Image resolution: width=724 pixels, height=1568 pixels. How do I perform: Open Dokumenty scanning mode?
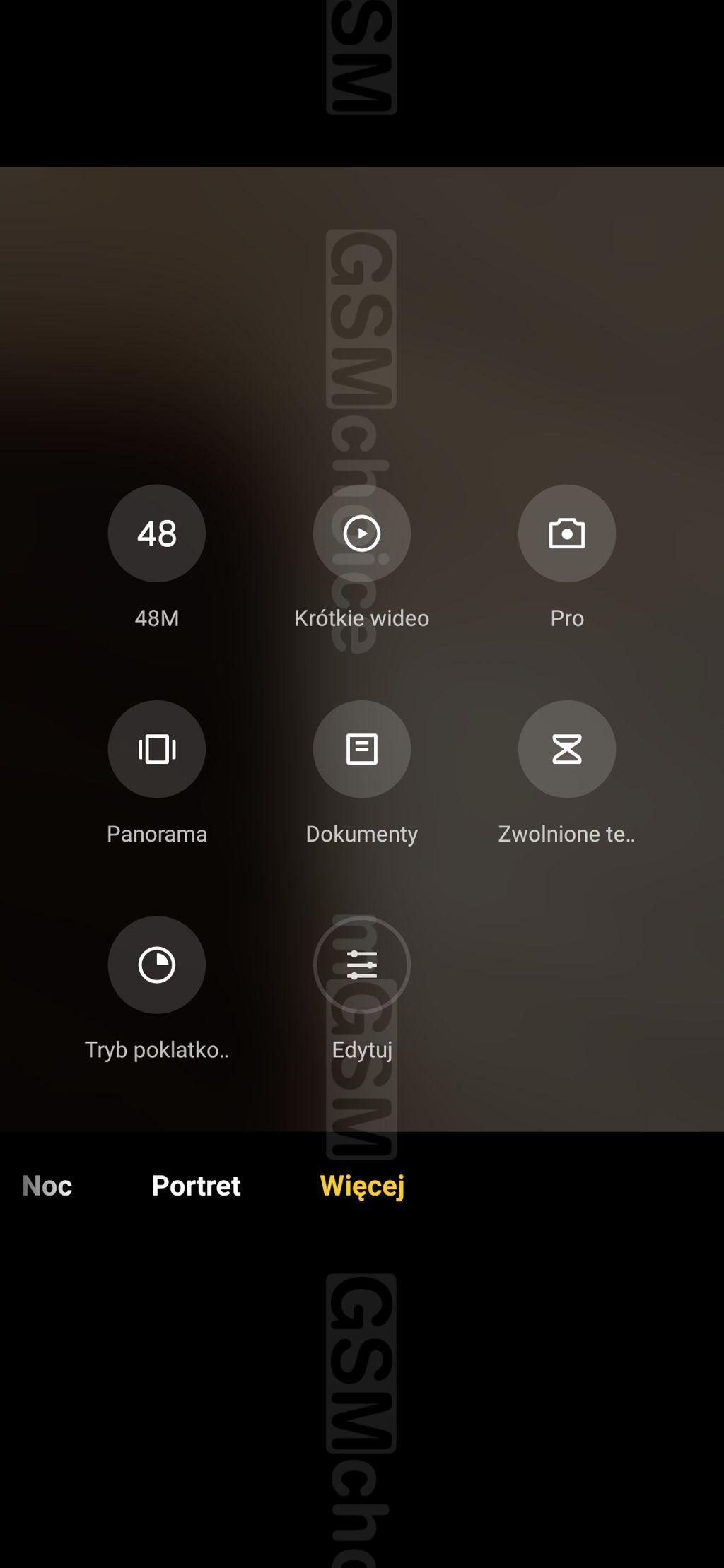[361, 749]
